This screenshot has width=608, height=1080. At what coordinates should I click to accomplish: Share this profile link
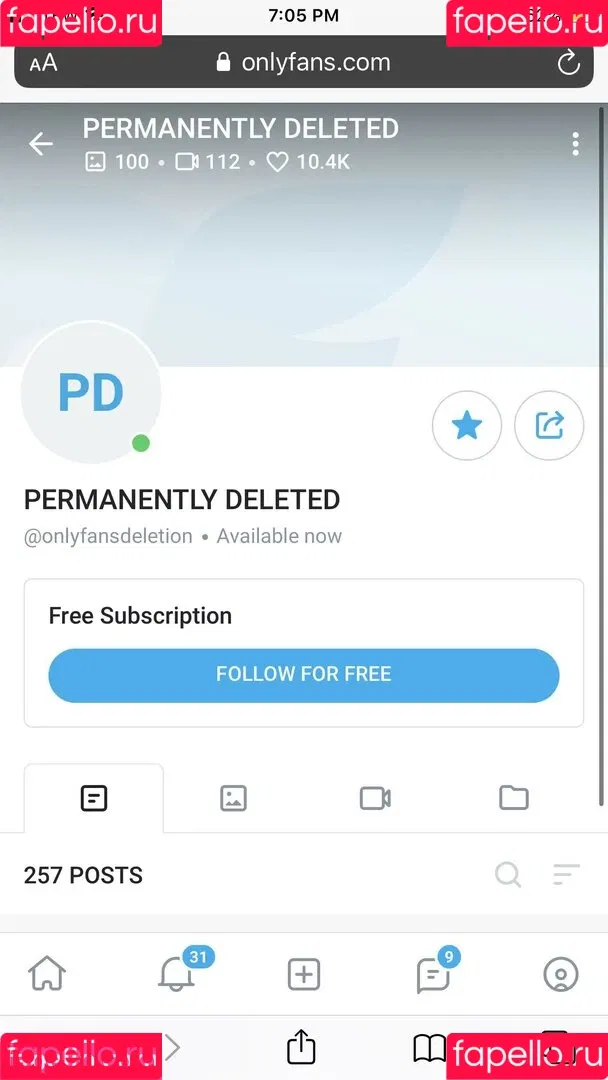pos(548,426)
